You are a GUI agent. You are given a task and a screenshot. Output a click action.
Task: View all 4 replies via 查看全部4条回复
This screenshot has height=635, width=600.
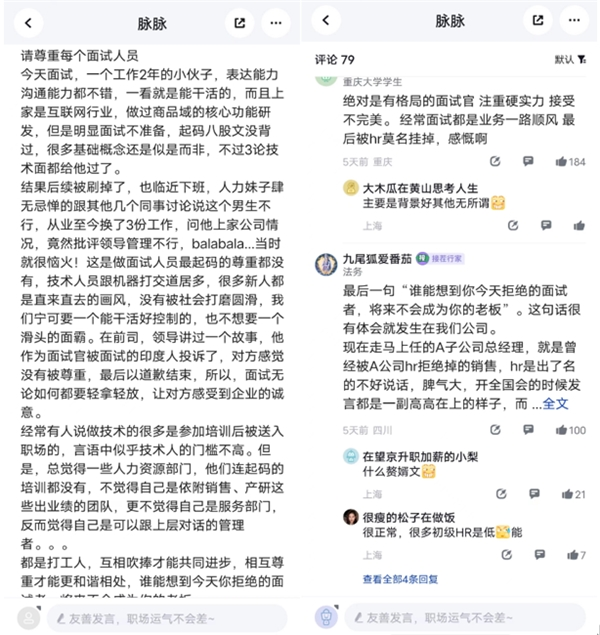400,579
